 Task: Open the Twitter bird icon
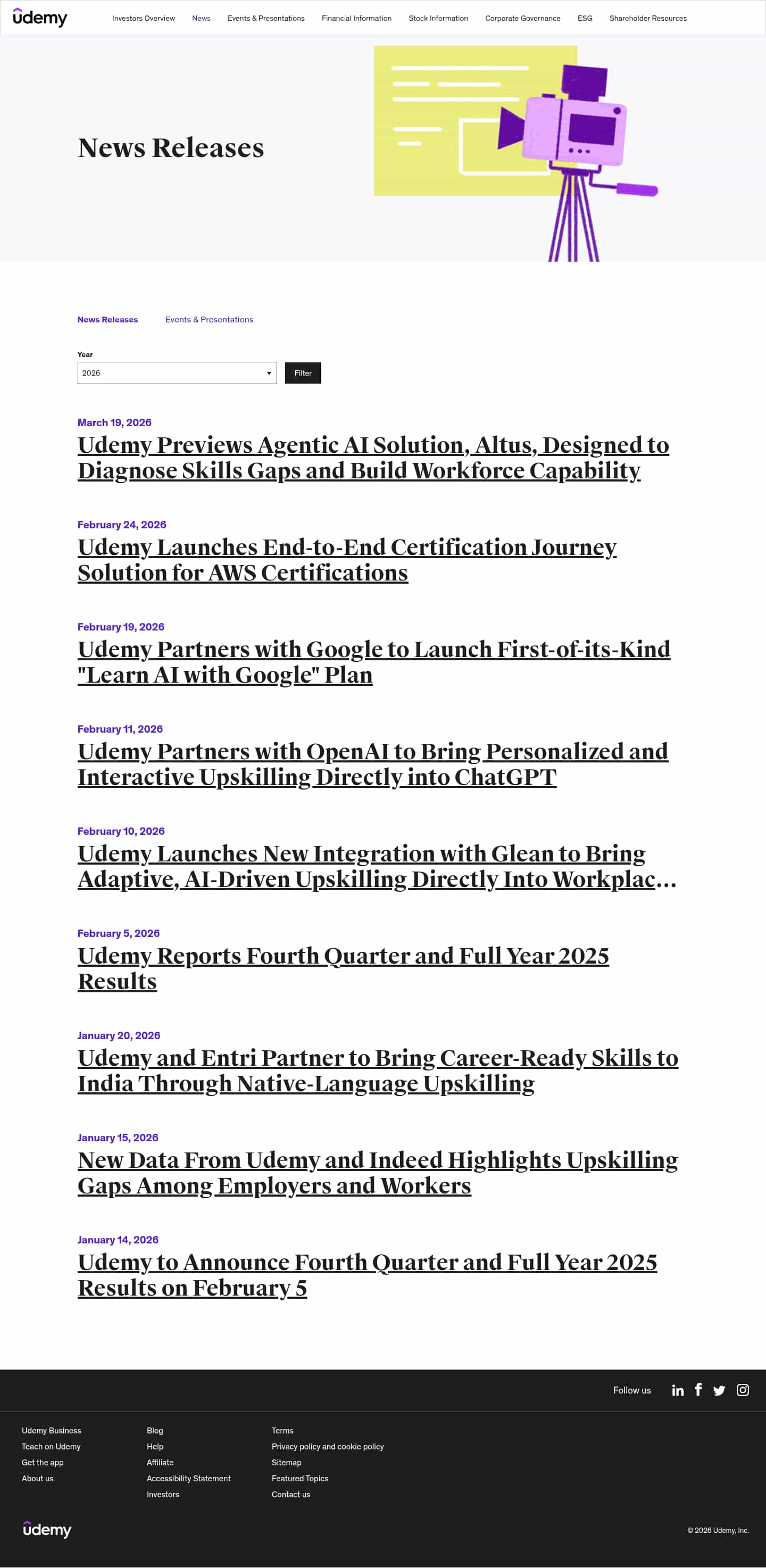click(719, 1390)
